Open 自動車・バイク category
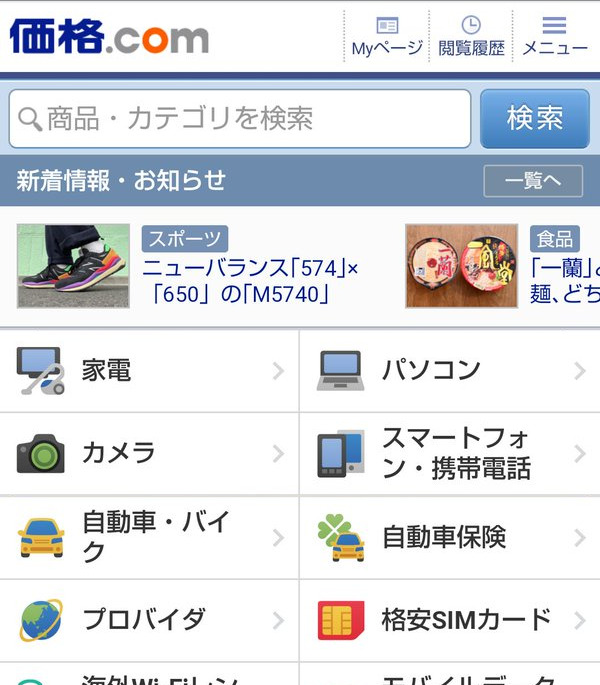 [150, 537]
